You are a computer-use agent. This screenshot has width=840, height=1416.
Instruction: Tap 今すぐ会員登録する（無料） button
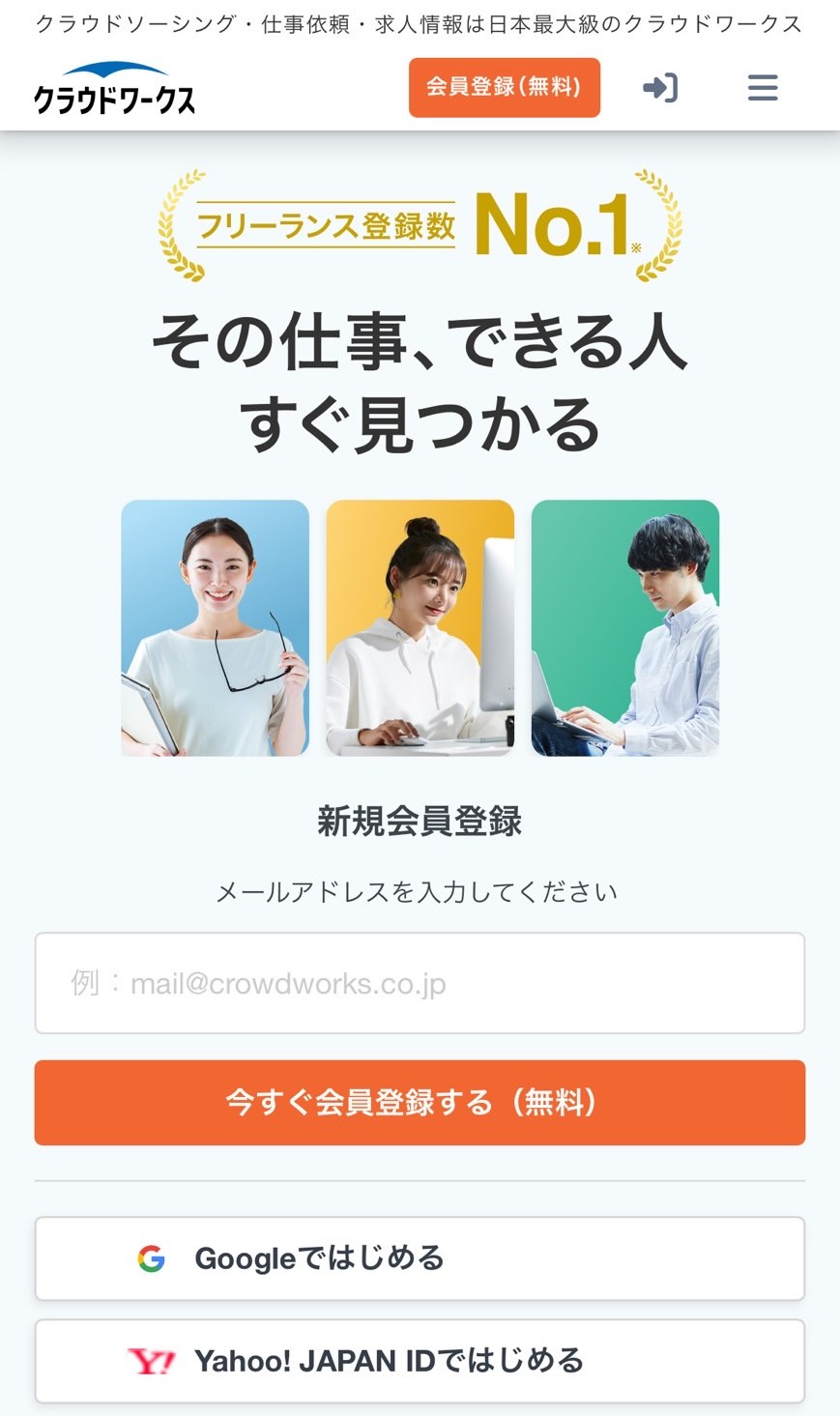pyautogui.click(x=420, y=1103)
